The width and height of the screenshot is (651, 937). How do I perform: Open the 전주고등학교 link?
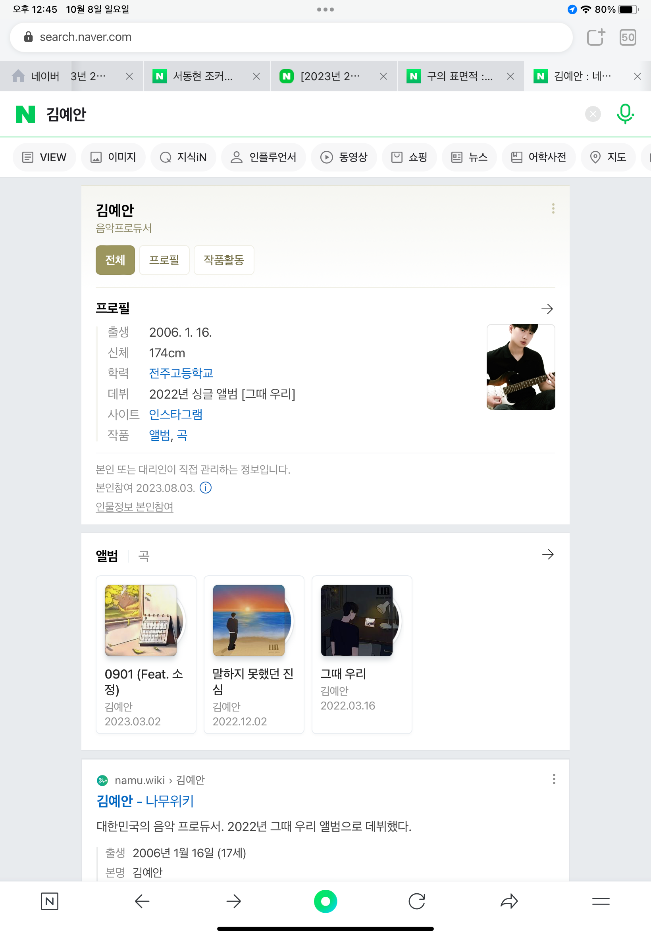click(x=181, y=373)
